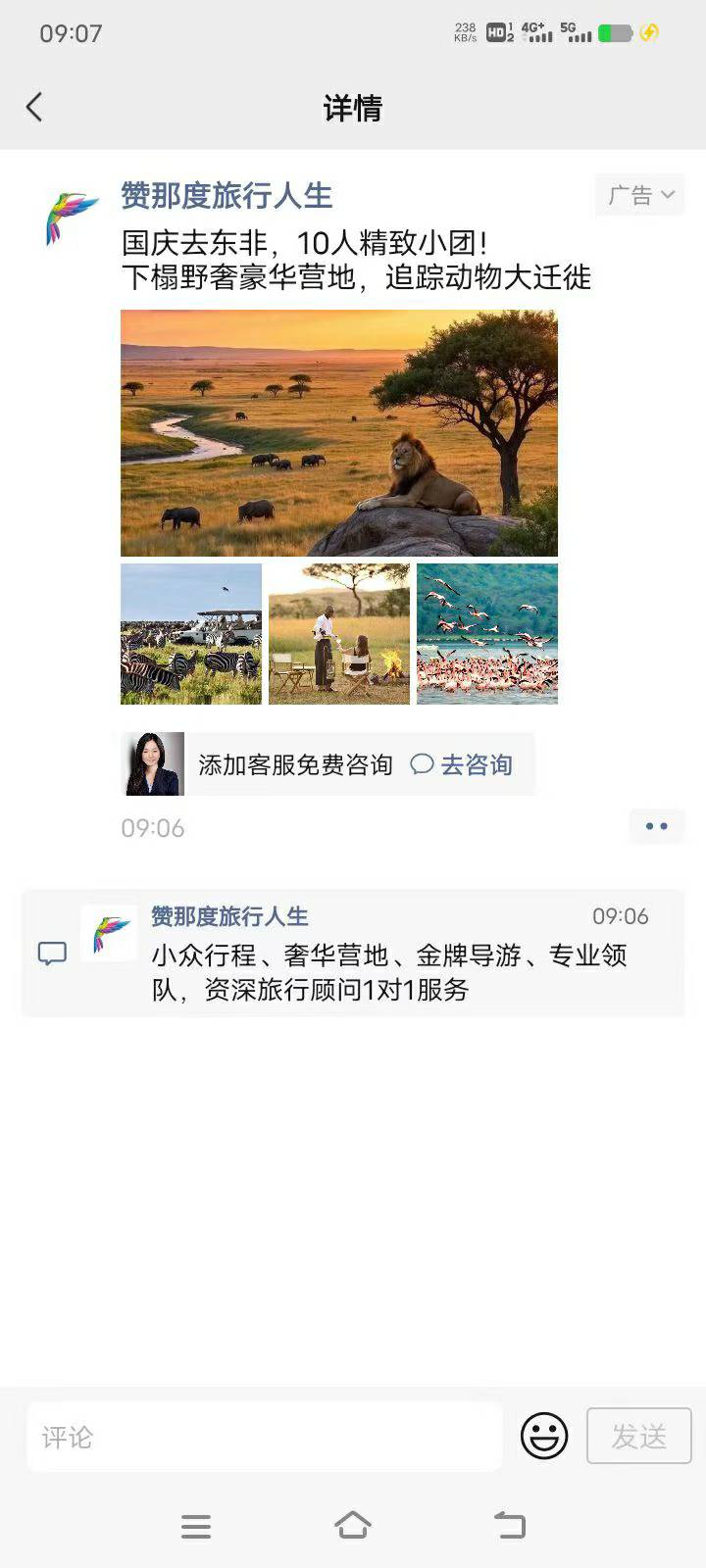This screenshot has height=1568, width=706.
Task: Expand the 广告 dropdown on the post
Action: click(639, 195)
